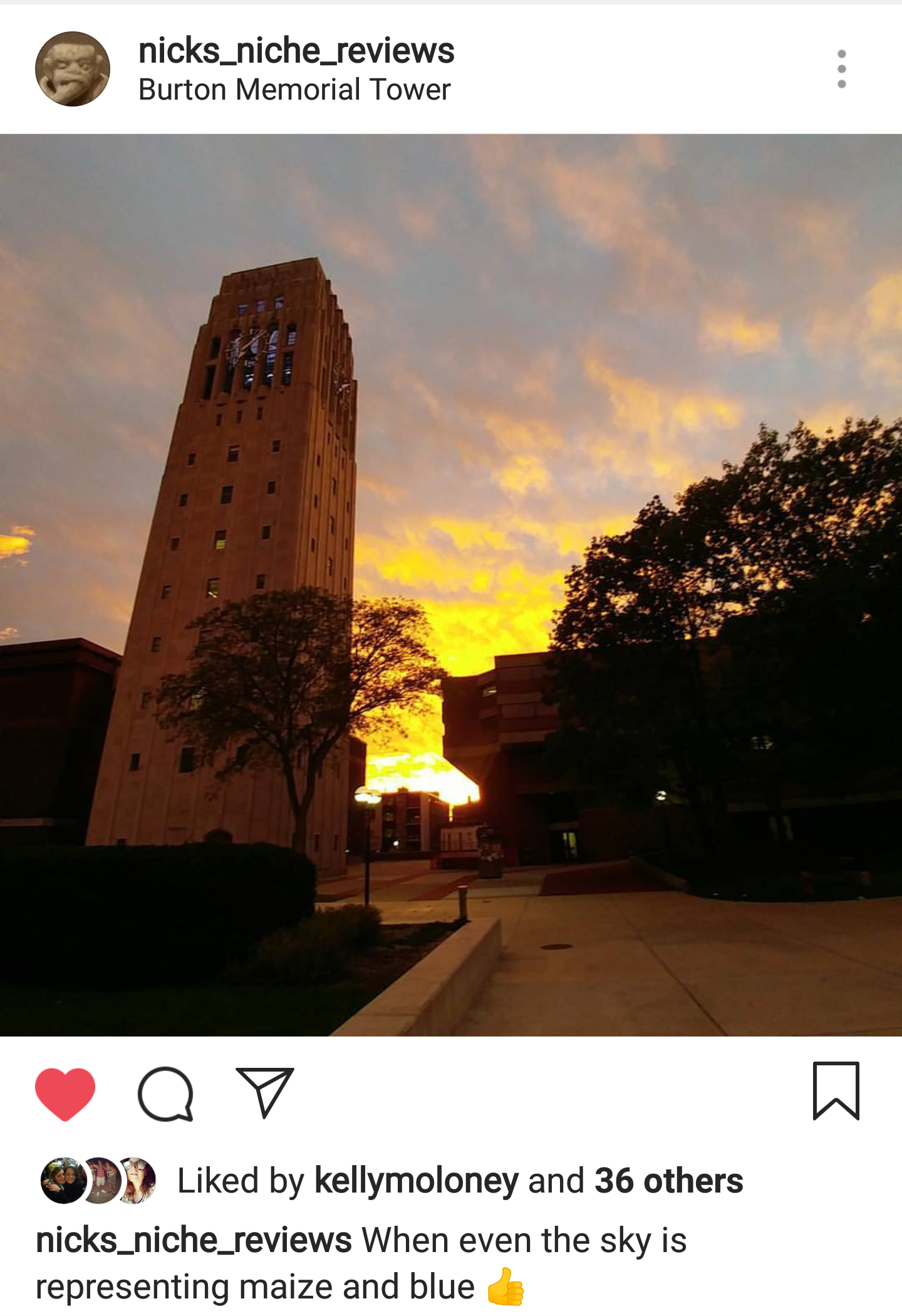This screenshot has height=1316, width=902.
Task: Save the post using the bookmark icon
Action: 836,1090
